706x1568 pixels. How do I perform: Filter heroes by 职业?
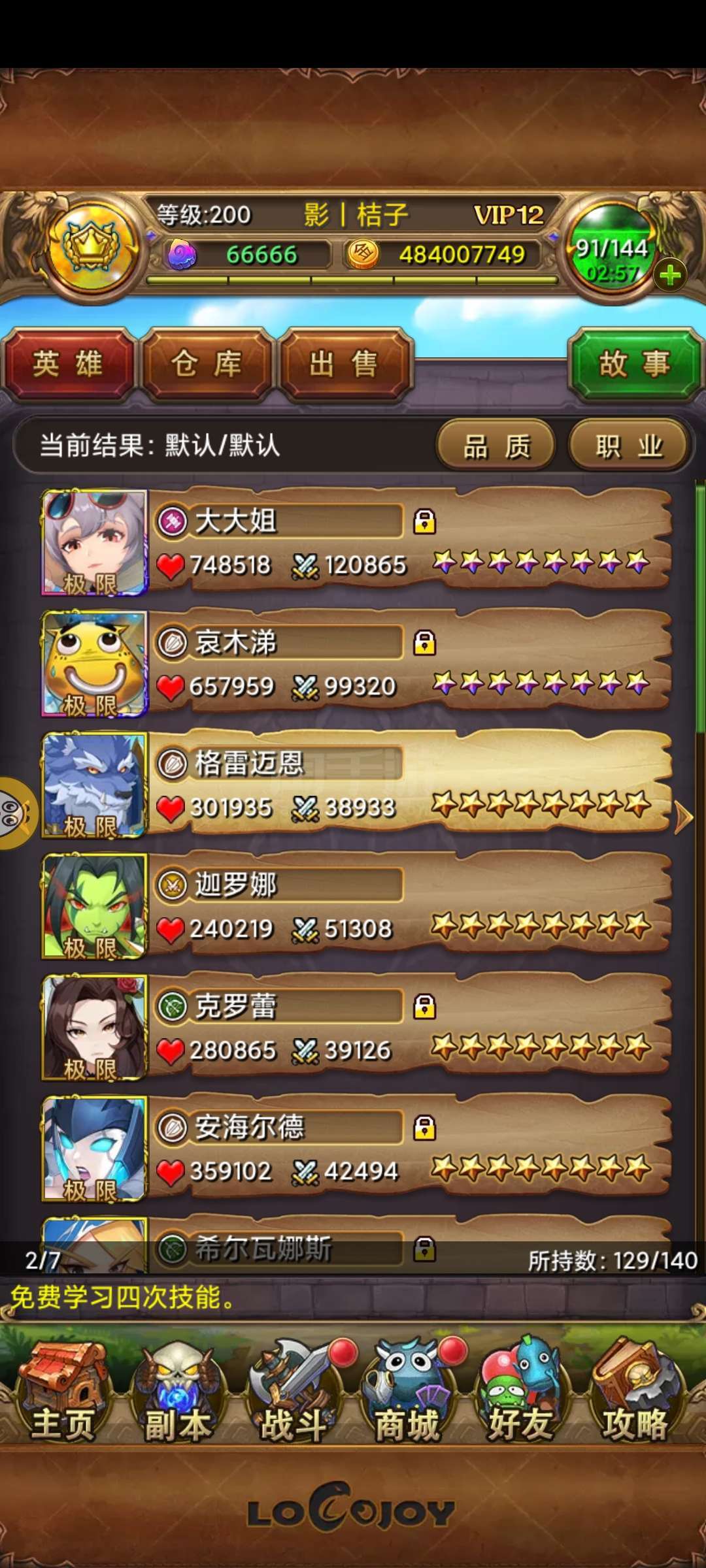click(628, 447)
